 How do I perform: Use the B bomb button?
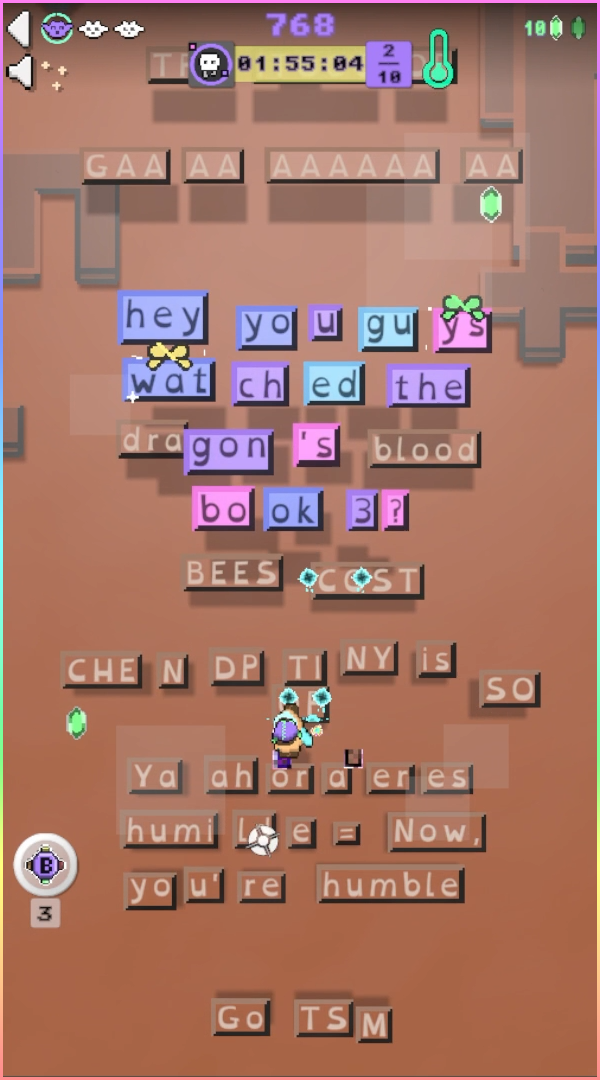pos(45,865)
